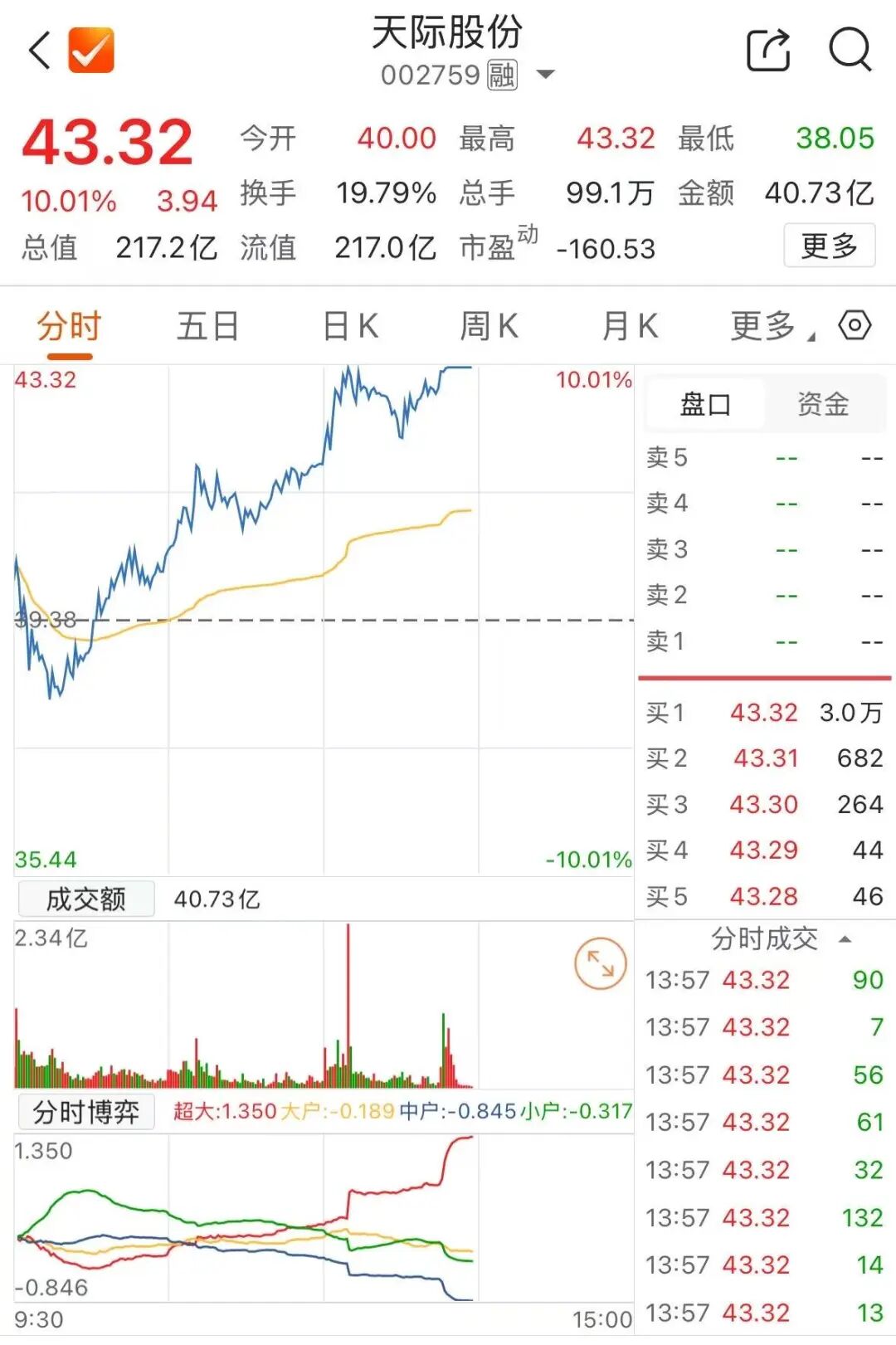Share this stock page
This screenshot has width=896, height=1345.
(x=768, y=50)
